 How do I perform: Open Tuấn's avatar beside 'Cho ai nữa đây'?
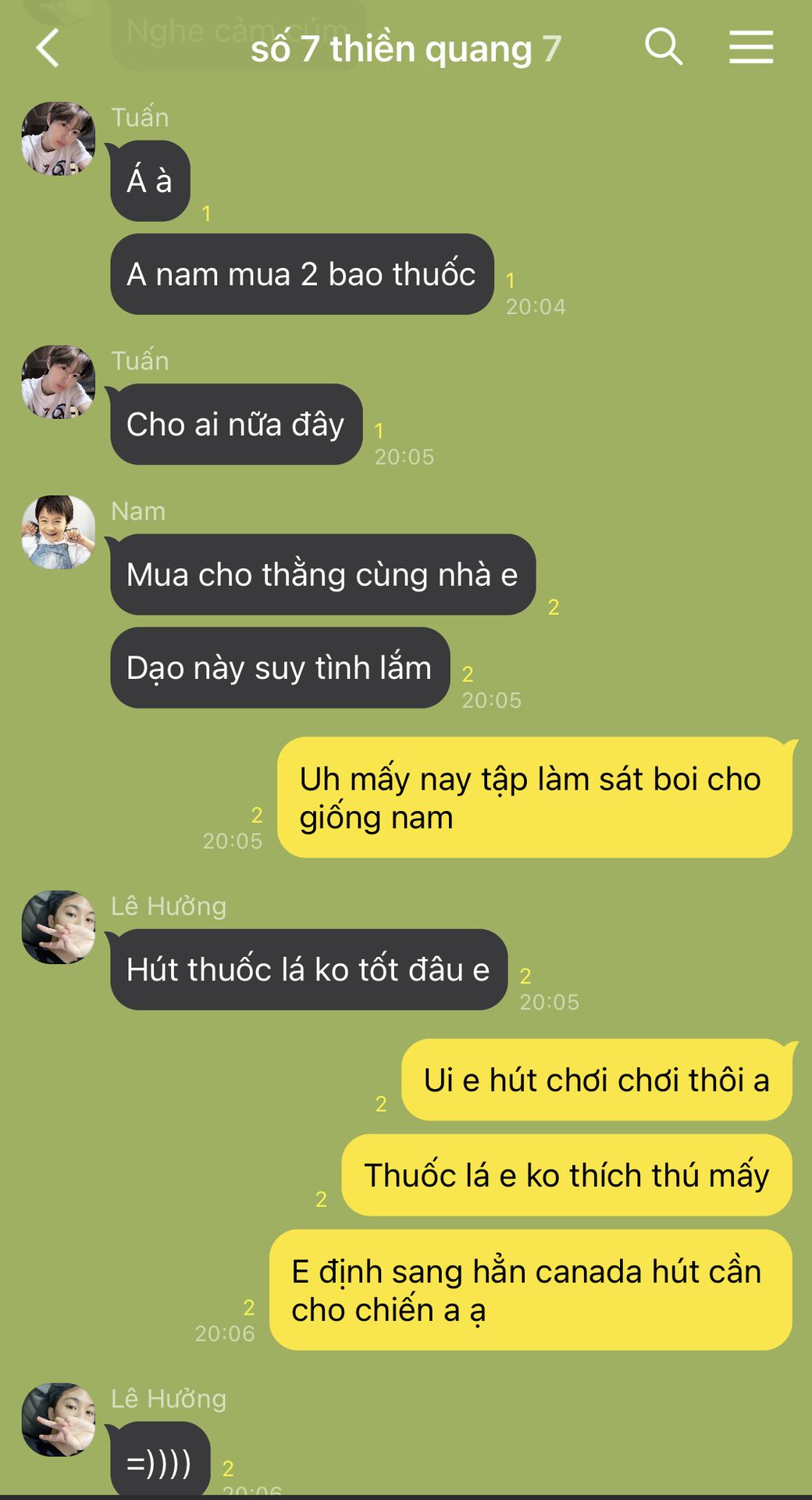(x=59, y=382)
